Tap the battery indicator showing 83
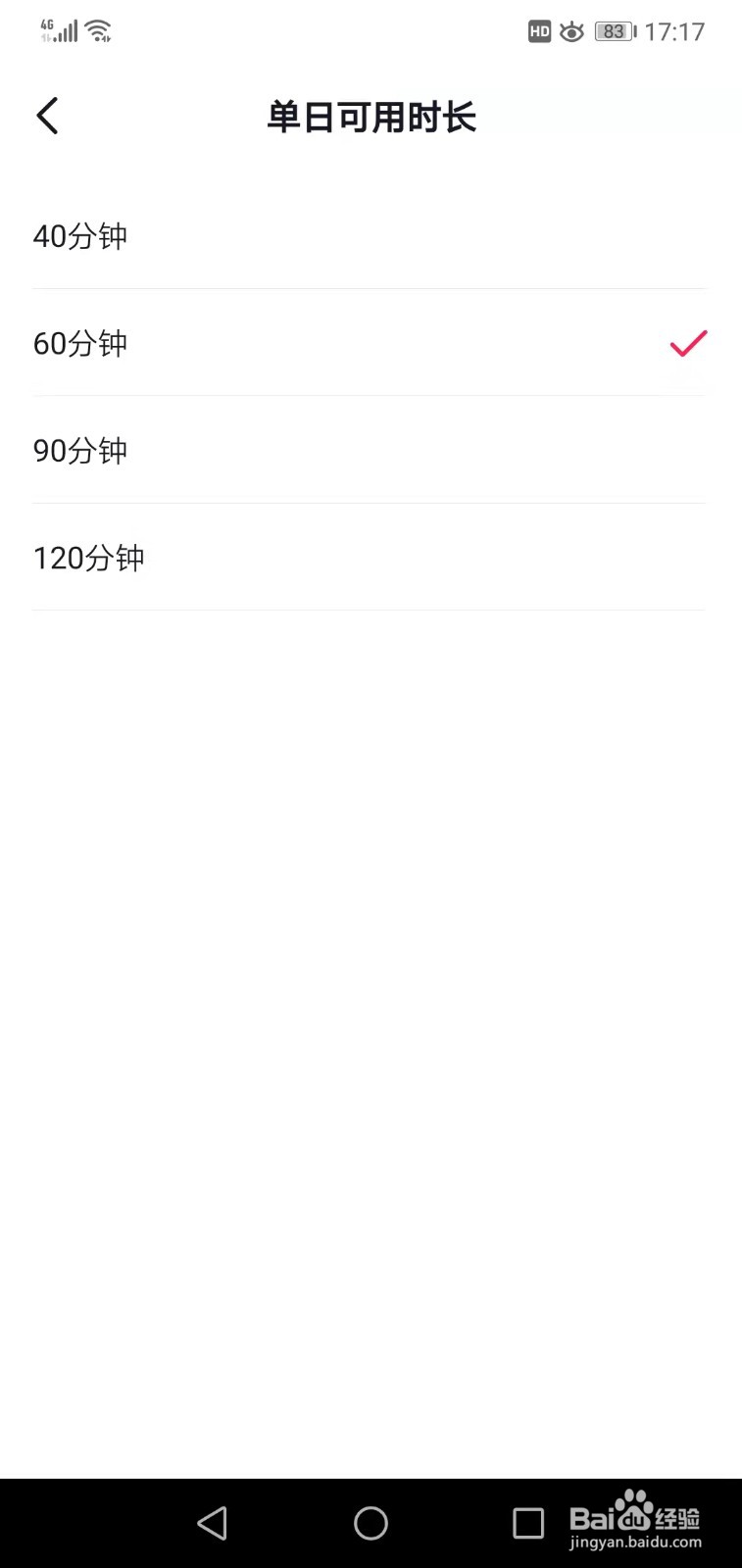The width and height of the screenshot is (742, 1568). [614, 31]
